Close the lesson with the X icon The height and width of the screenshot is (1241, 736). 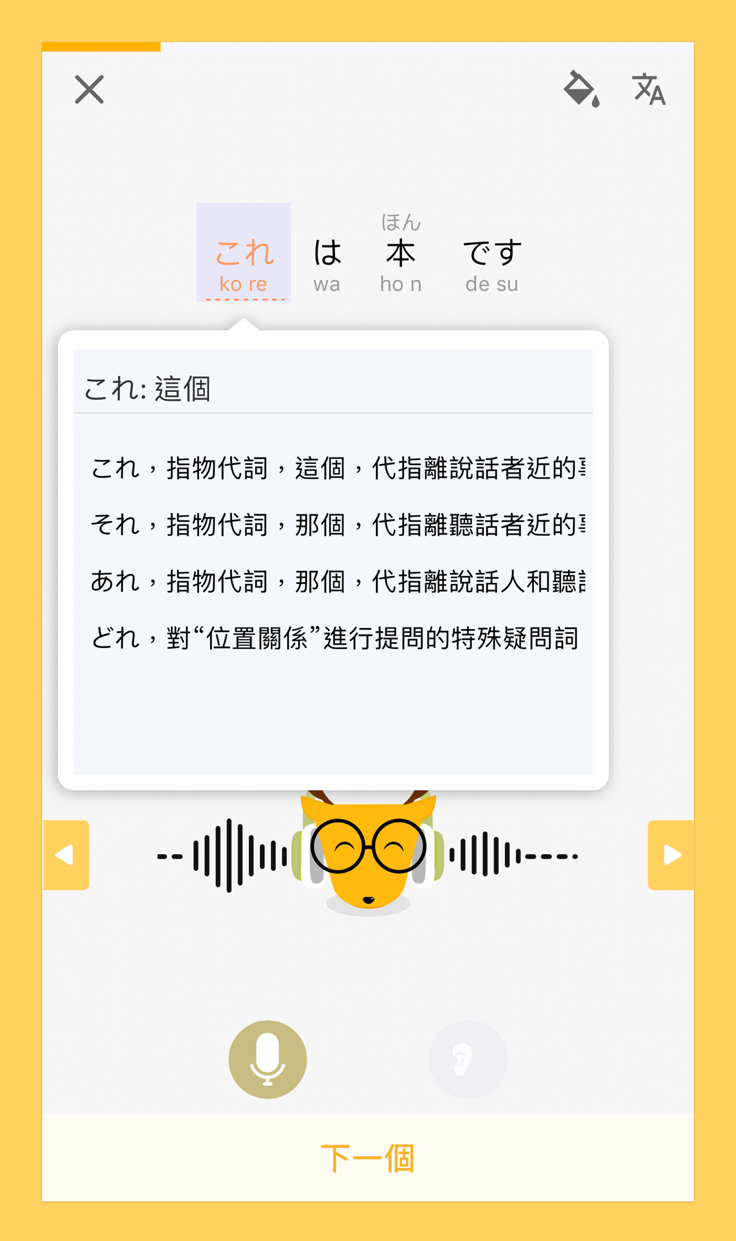click(89, 90)
